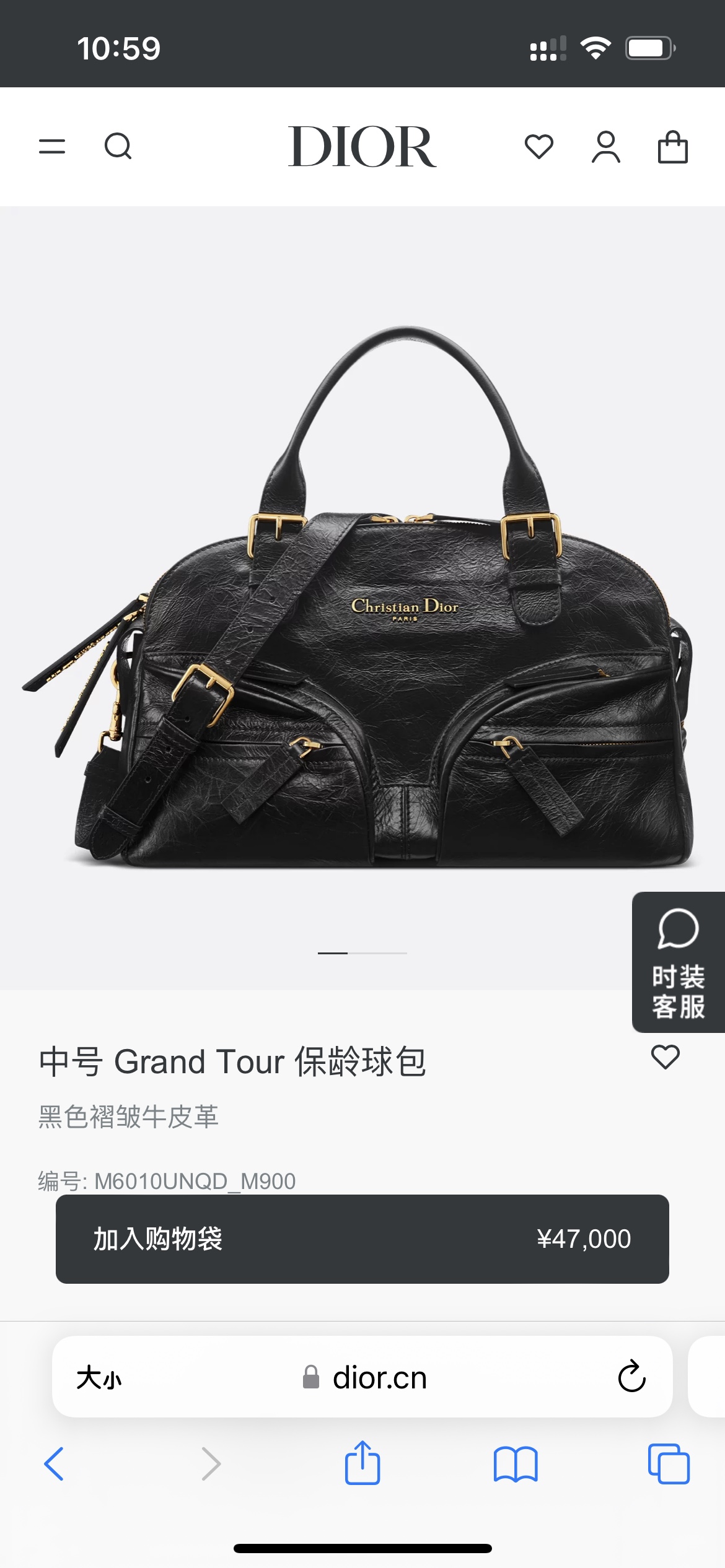Reload the dior.cn page

pyautogui.click(x=631, y=1377)
